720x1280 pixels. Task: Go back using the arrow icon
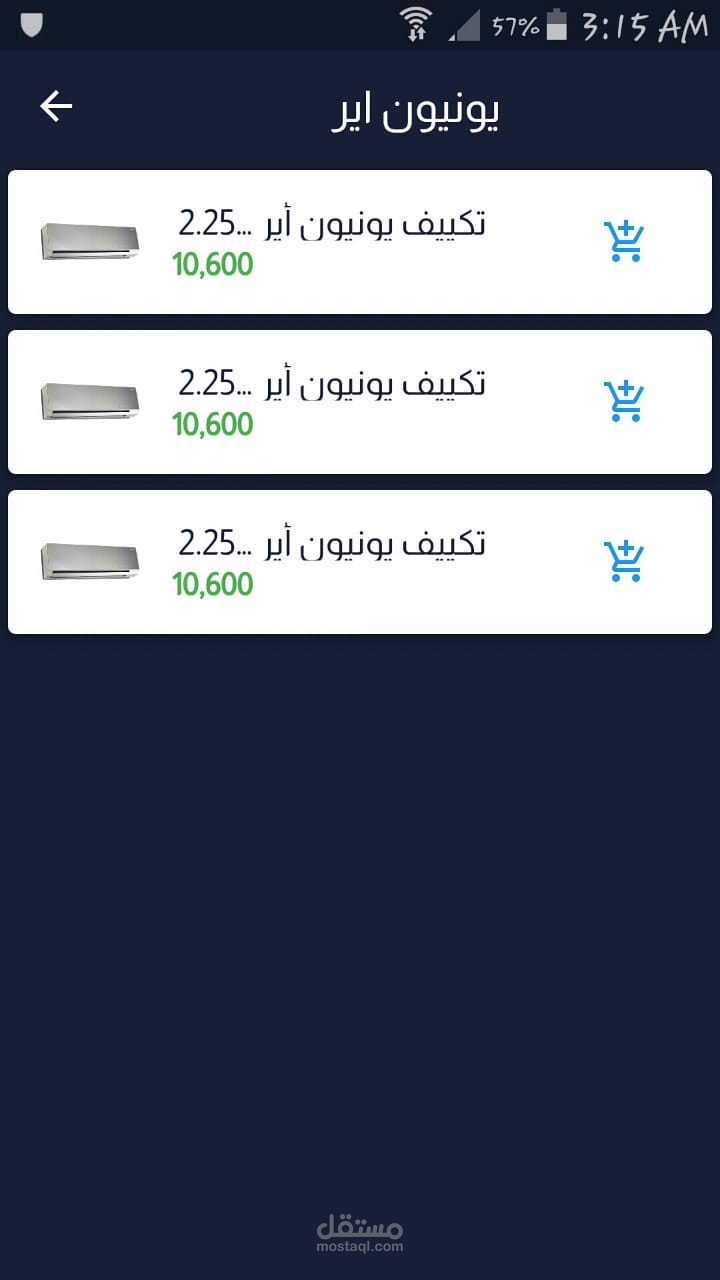click(56, 106)
